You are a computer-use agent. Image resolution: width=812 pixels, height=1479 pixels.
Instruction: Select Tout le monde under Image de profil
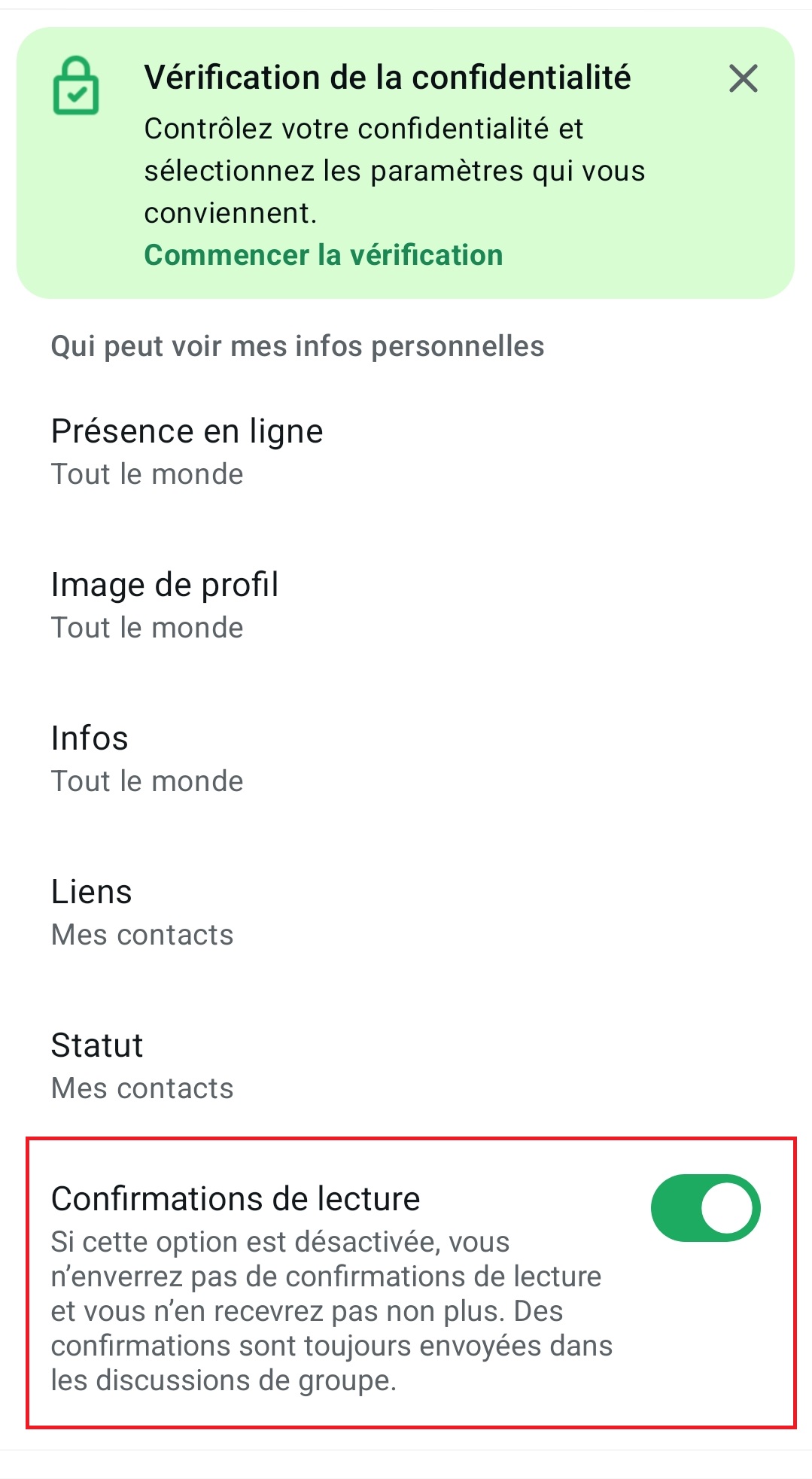point(146,628)
